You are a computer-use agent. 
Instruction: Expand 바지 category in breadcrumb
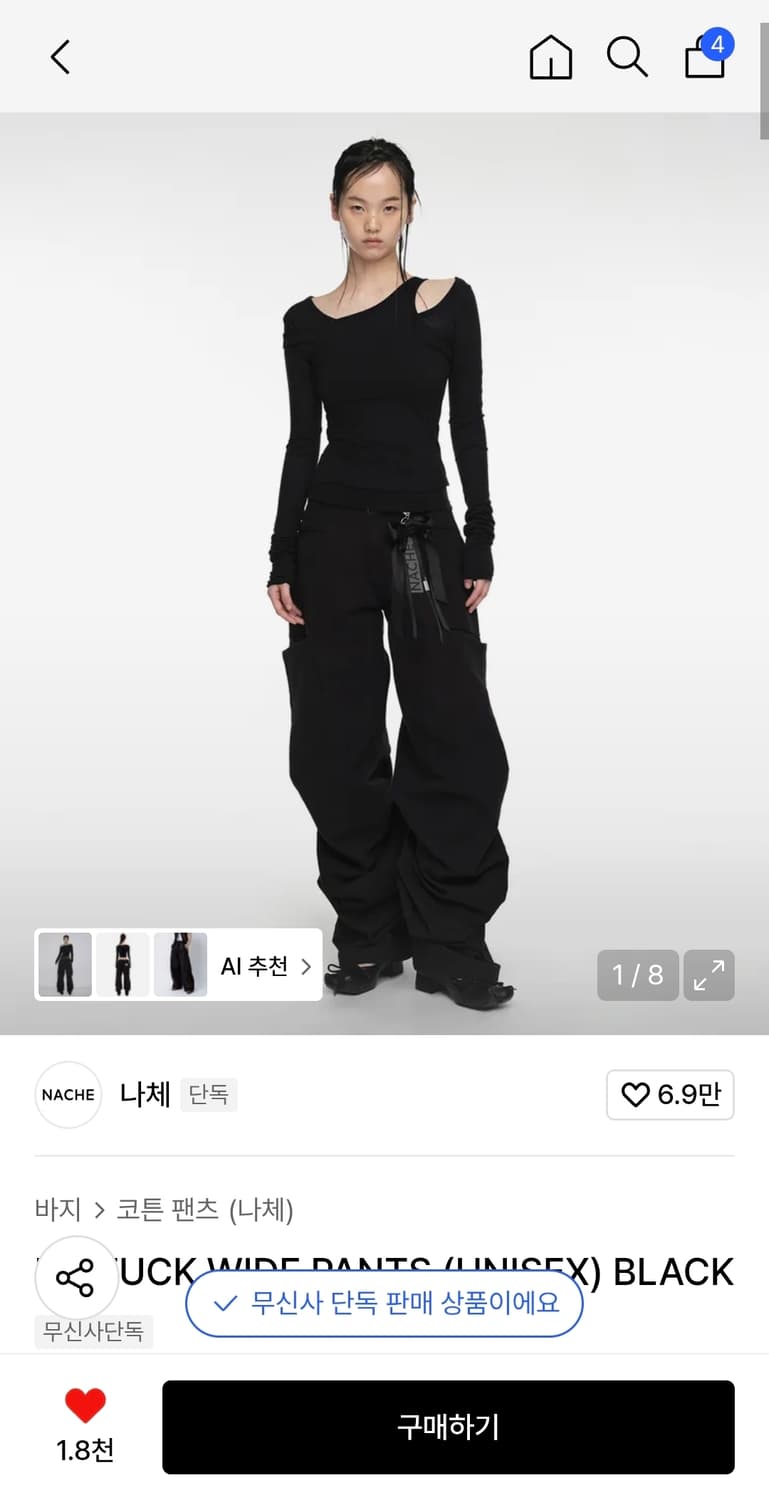coord(57,1210)
